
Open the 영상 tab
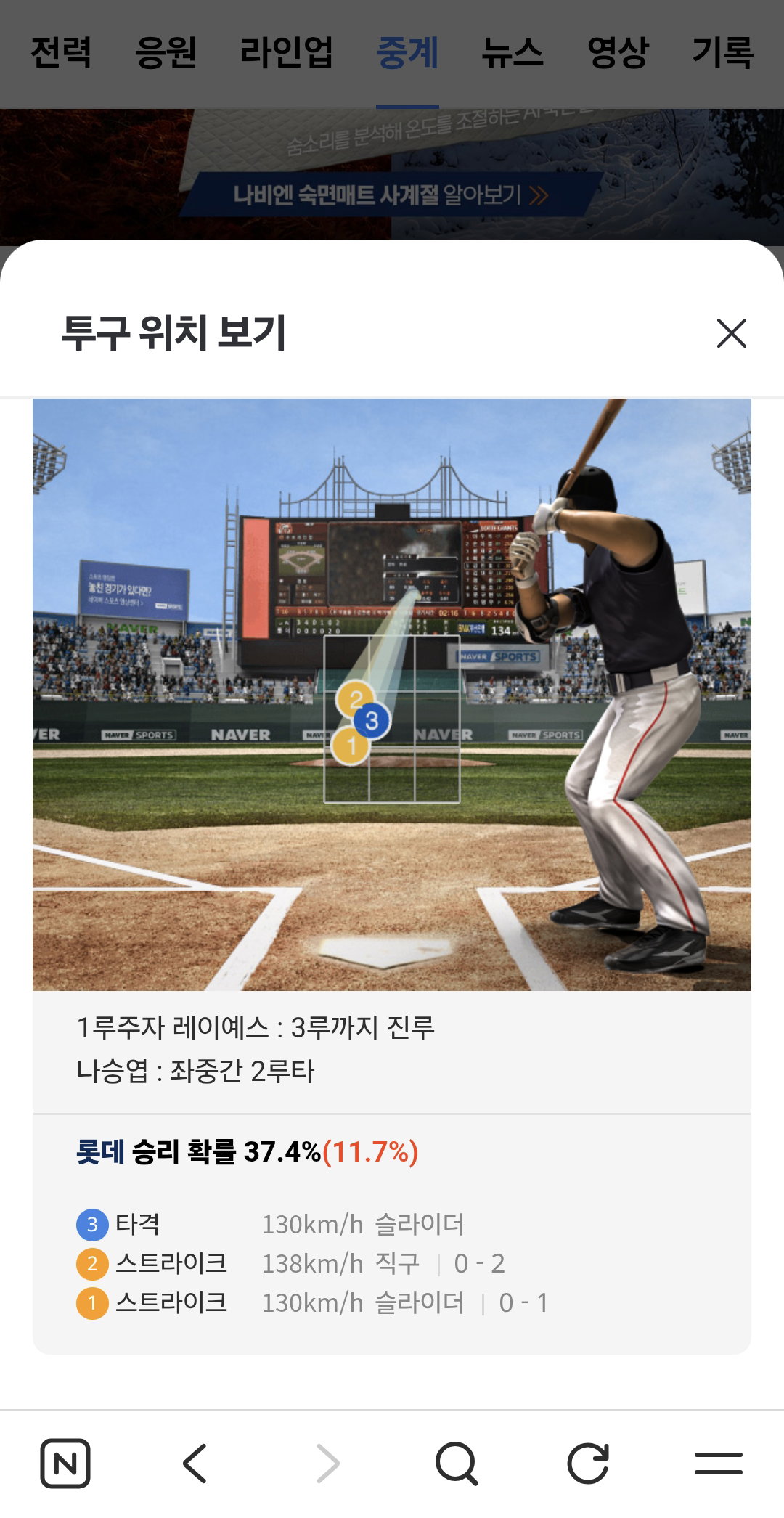618,52
